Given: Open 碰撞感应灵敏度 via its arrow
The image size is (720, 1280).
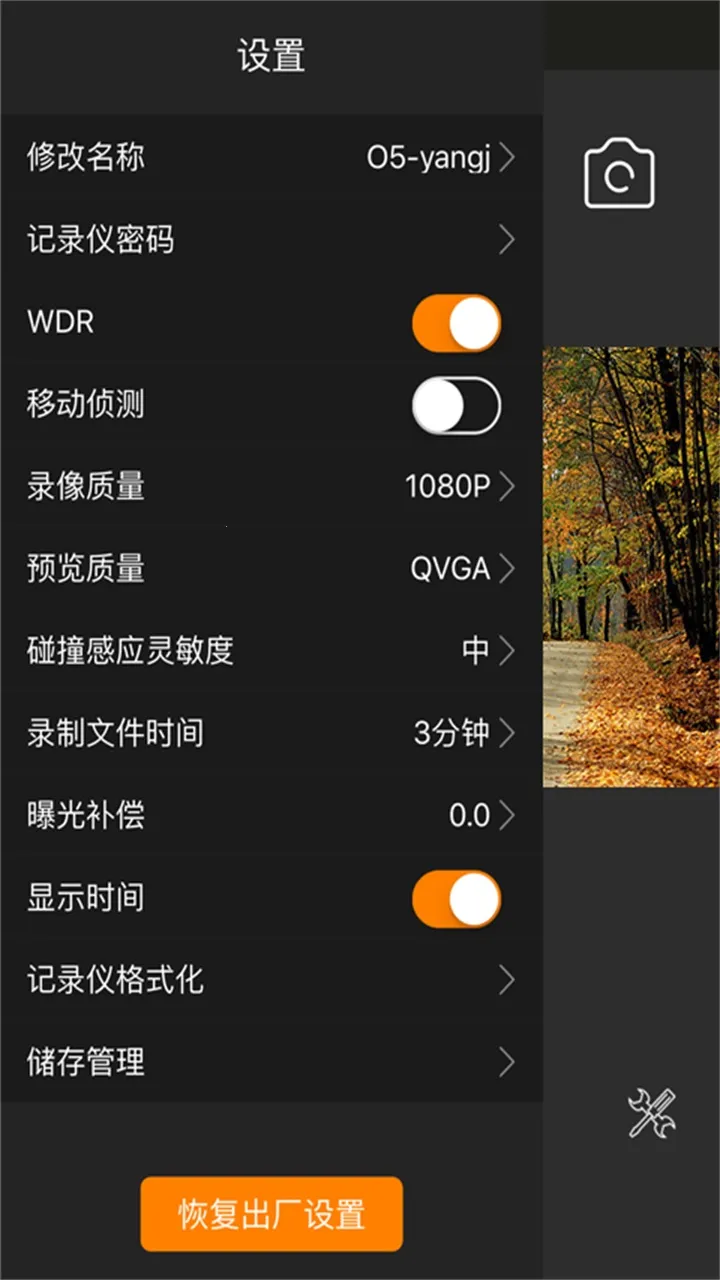Looking at the screenshot, I should point(507,651).
